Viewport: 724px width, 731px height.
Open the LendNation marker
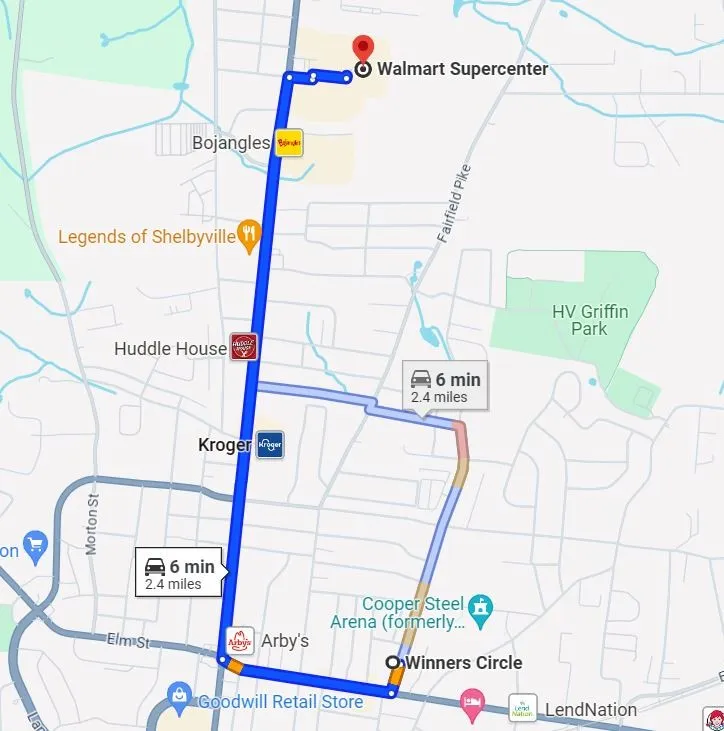point(522,708)
